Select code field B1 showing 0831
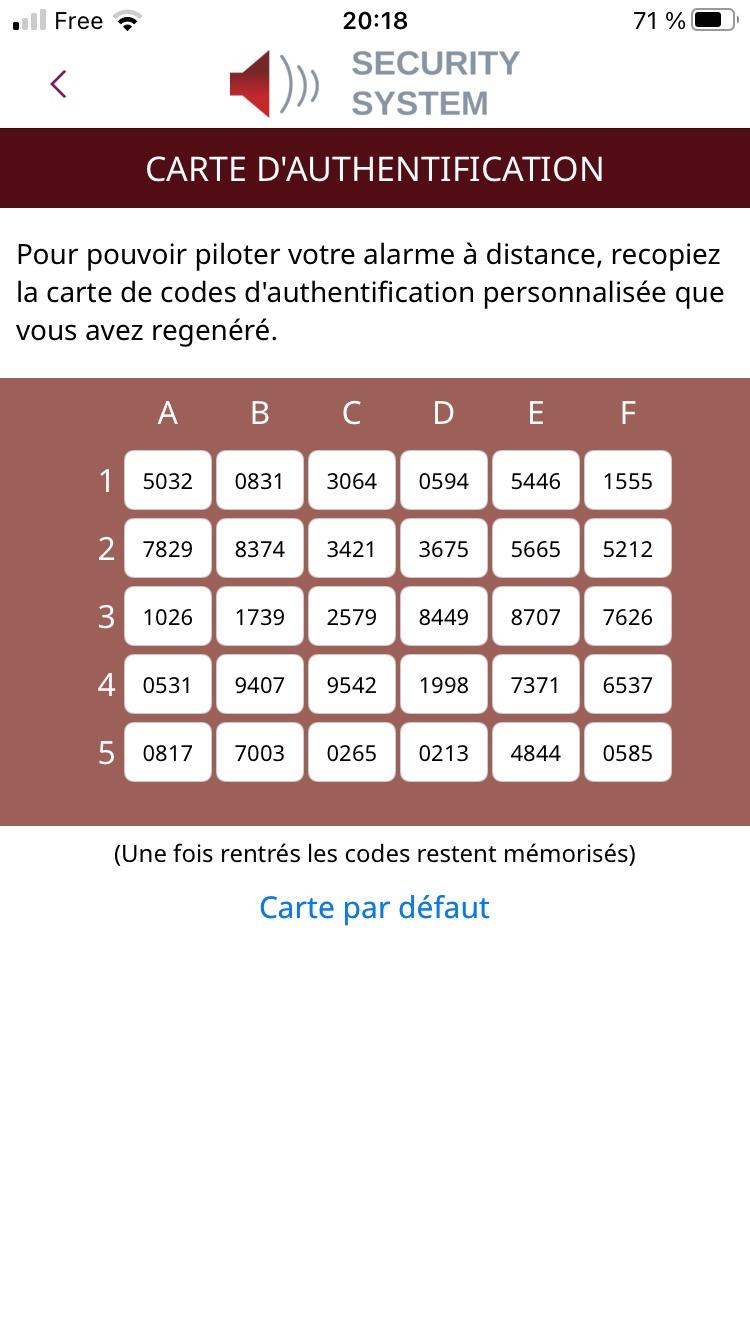The image size is (750, 1334). coord(260,481)
